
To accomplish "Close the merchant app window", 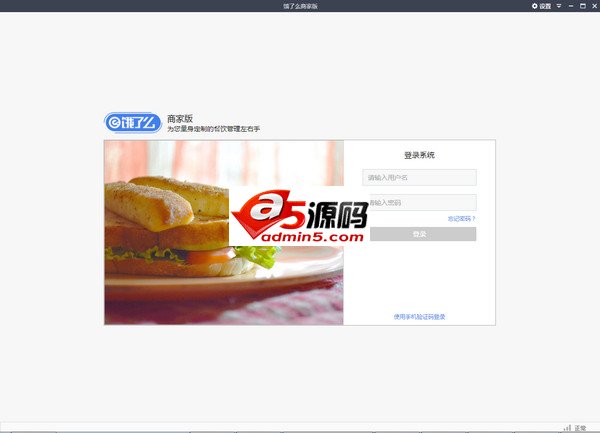I will (593, 6).
